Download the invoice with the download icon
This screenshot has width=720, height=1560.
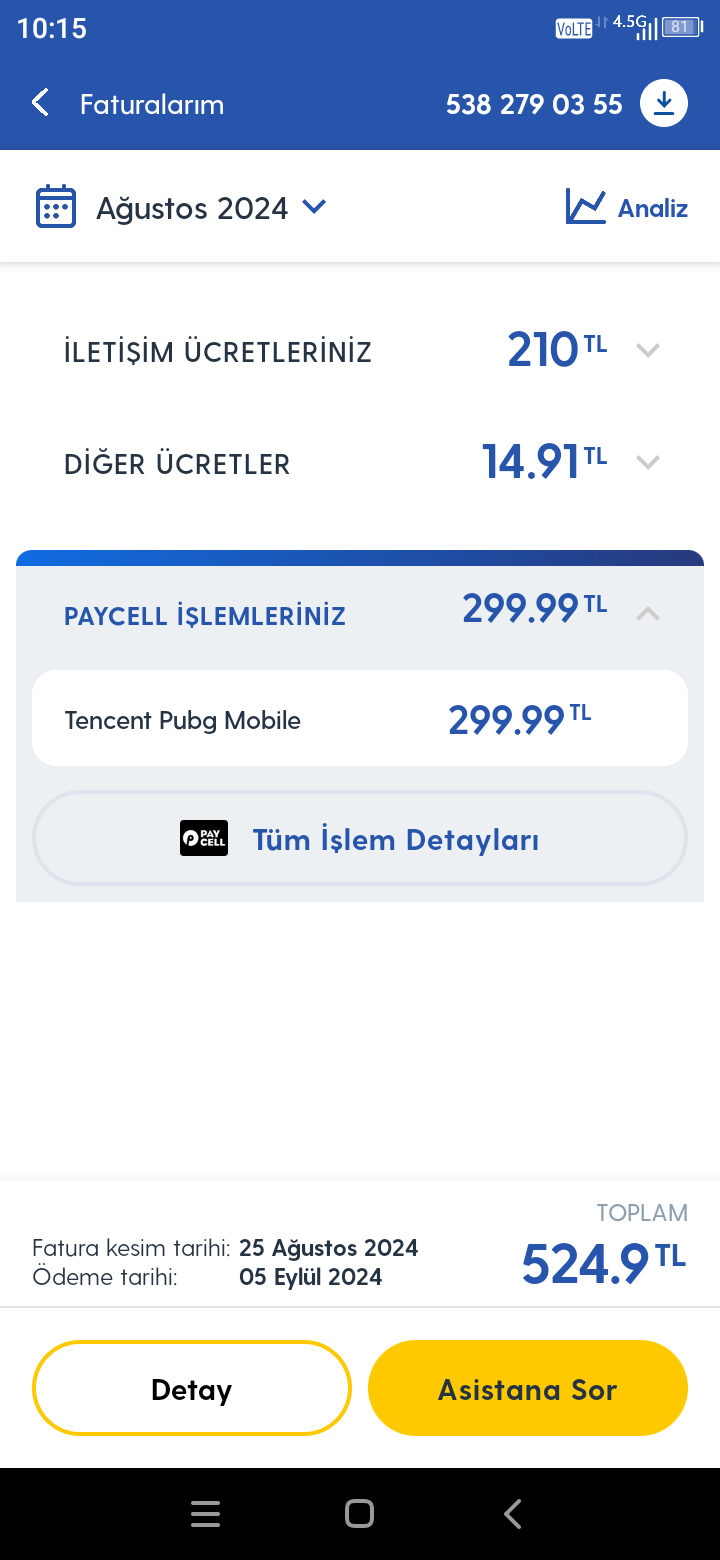[x=664, y=103]
